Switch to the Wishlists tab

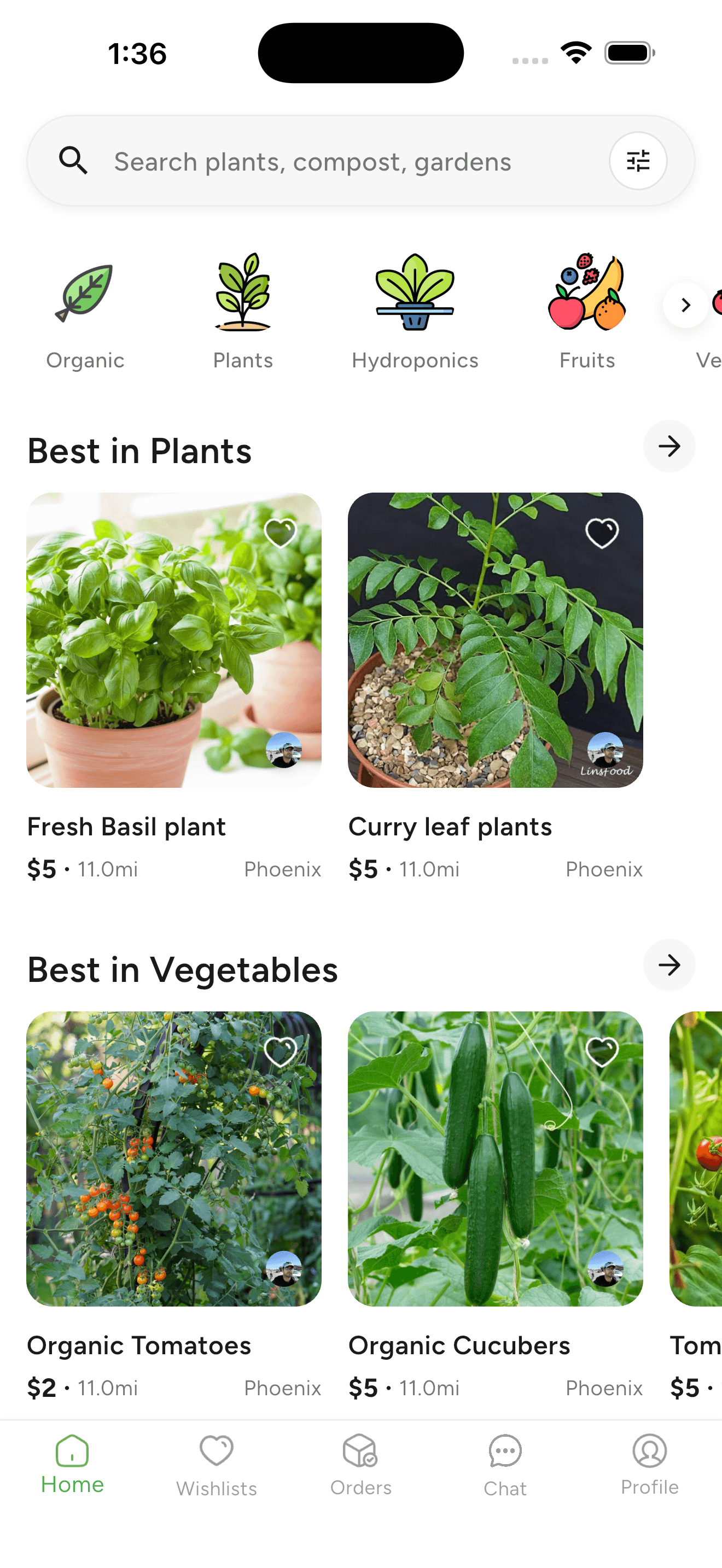click(x=216, y=1458)
